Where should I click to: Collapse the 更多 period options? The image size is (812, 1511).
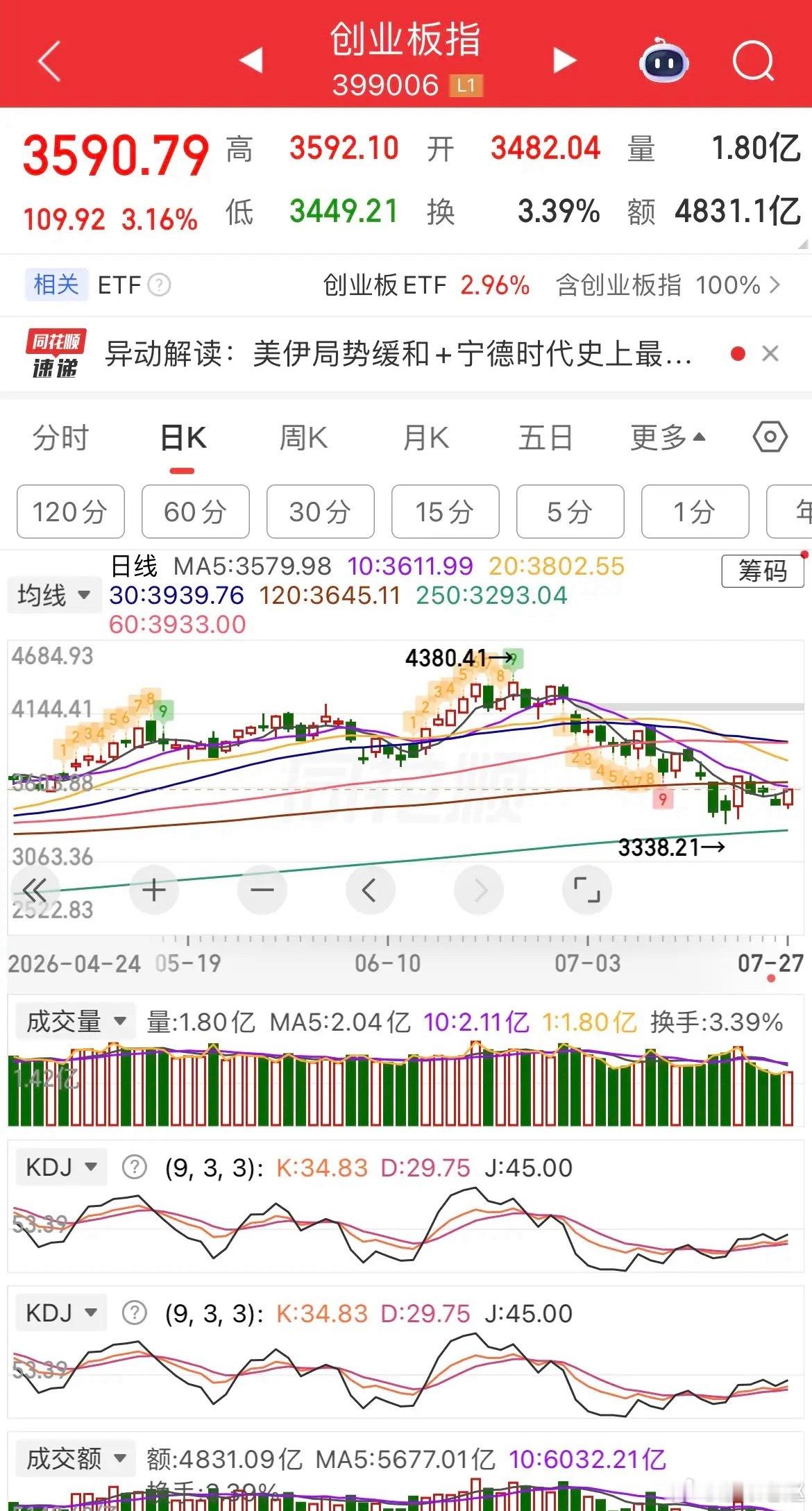668,439
